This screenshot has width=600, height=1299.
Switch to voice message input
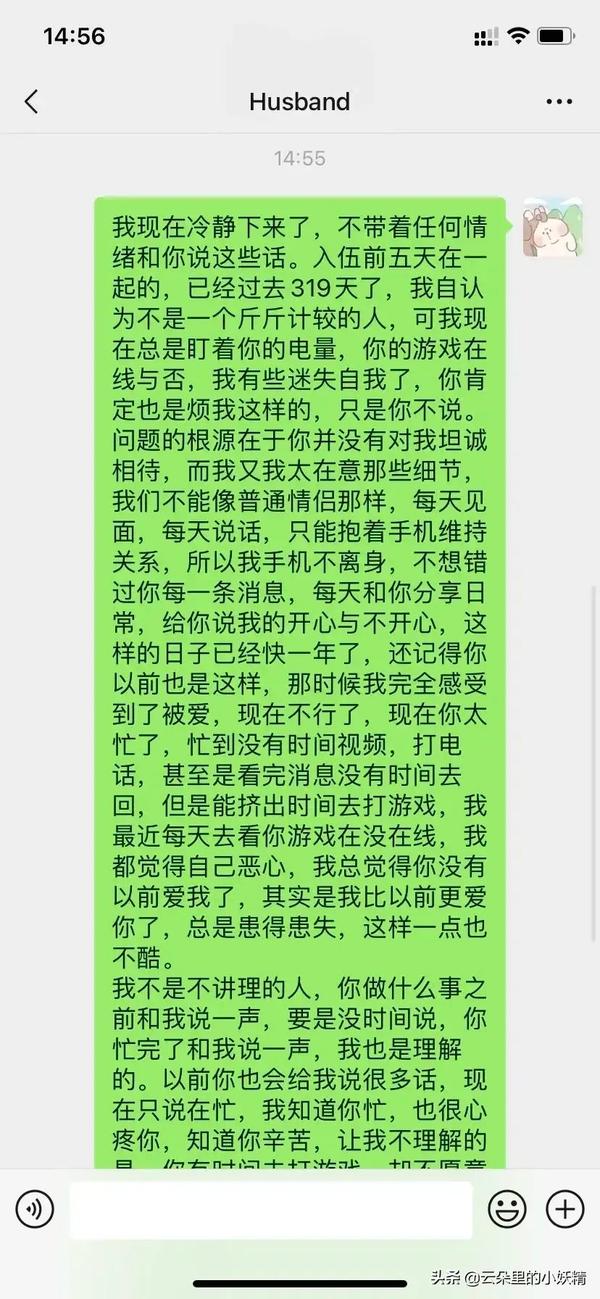pyautogui.click(x=35, y=1210)
